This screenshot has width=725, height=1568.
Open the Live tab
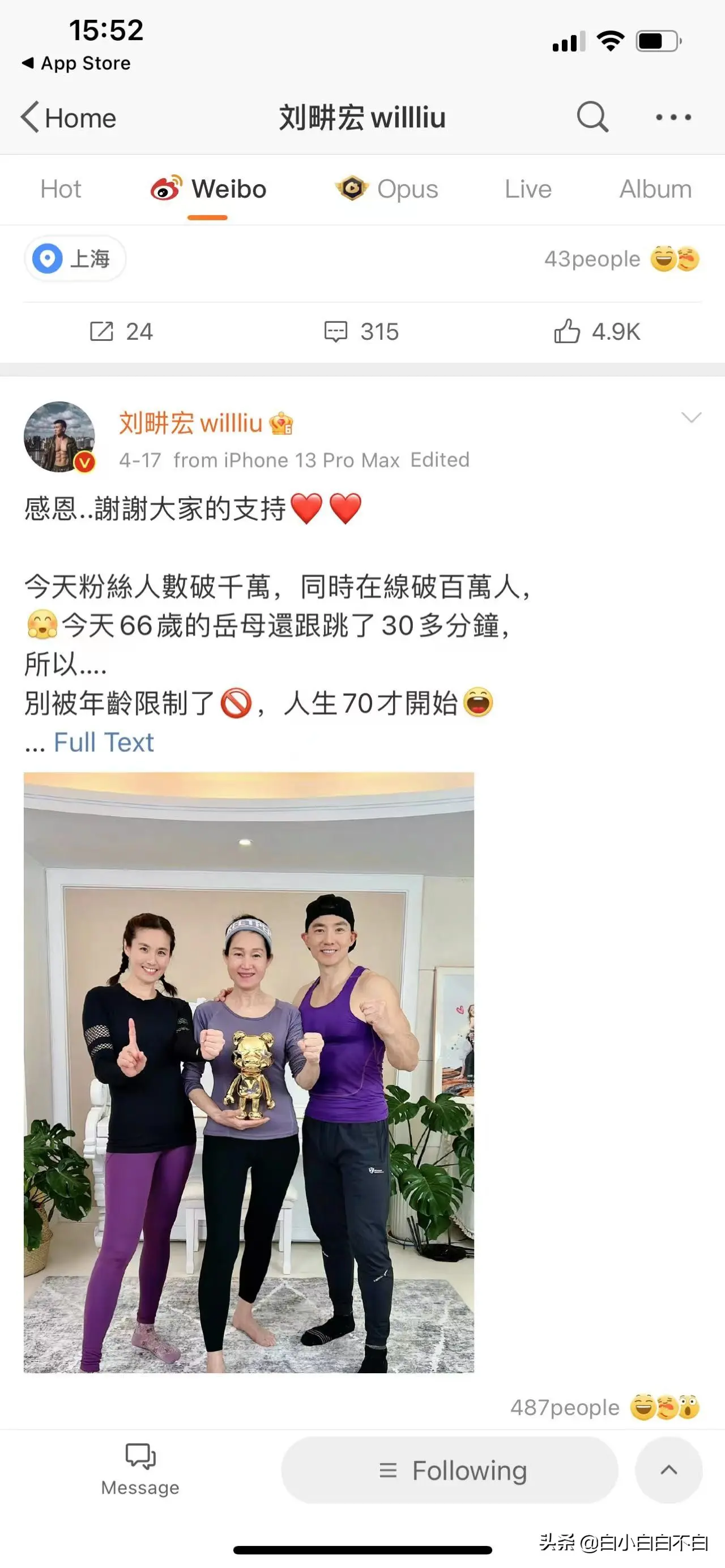528,189
